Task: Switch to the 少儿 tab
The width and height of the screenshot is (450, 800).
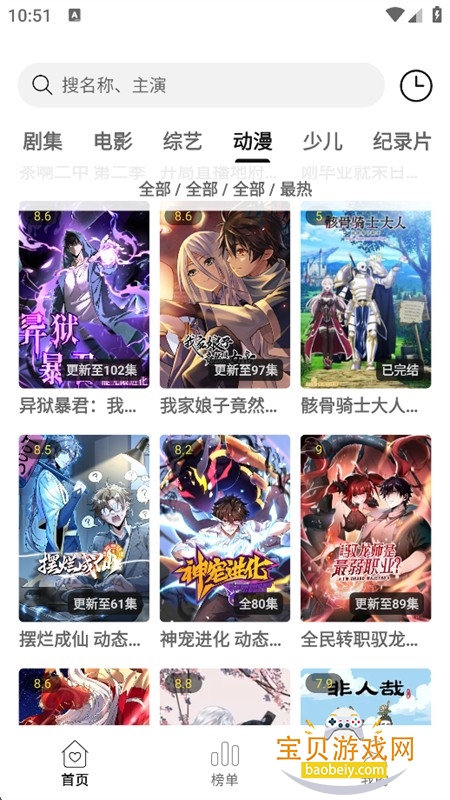Action: 322,141
